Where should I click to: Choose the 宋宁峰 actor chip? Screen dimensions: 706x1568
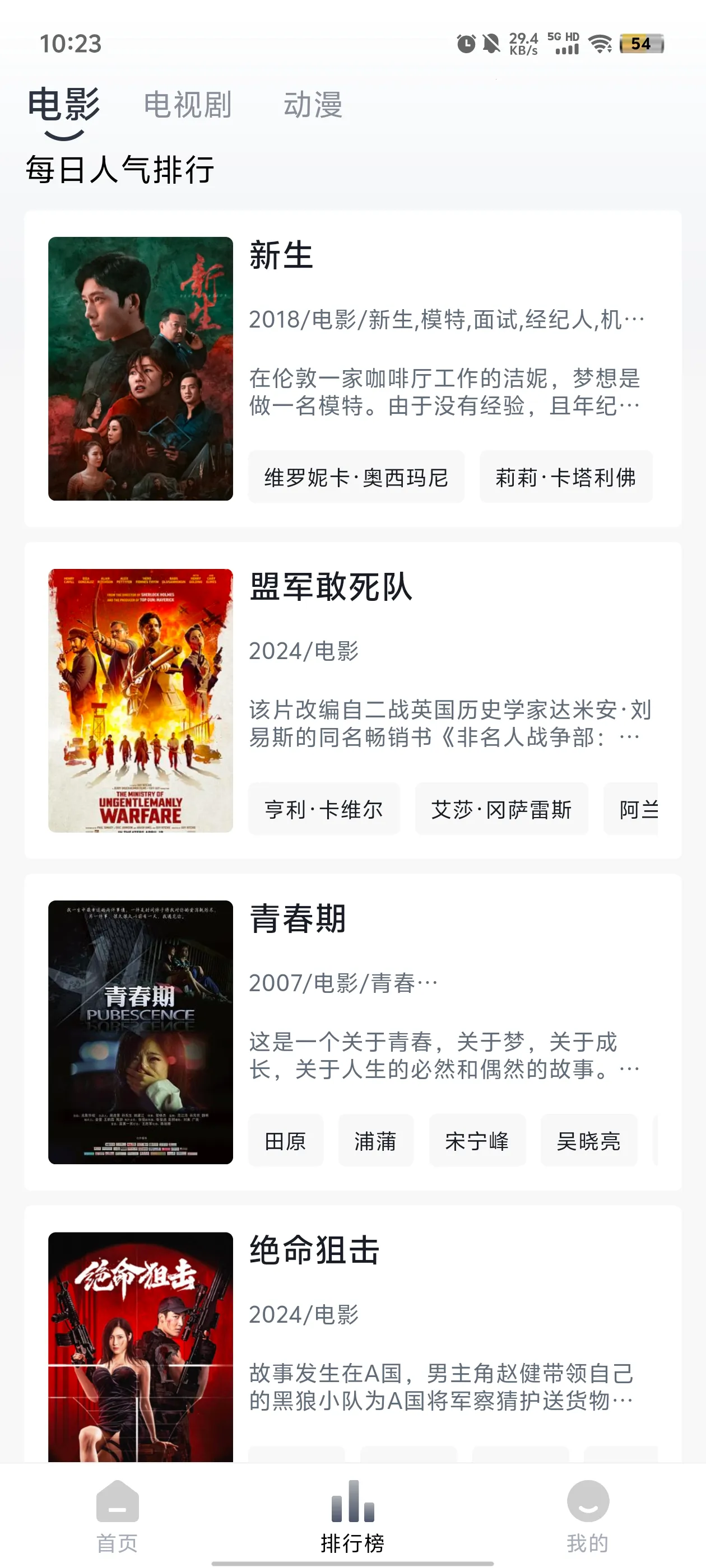click(477, 1141)
